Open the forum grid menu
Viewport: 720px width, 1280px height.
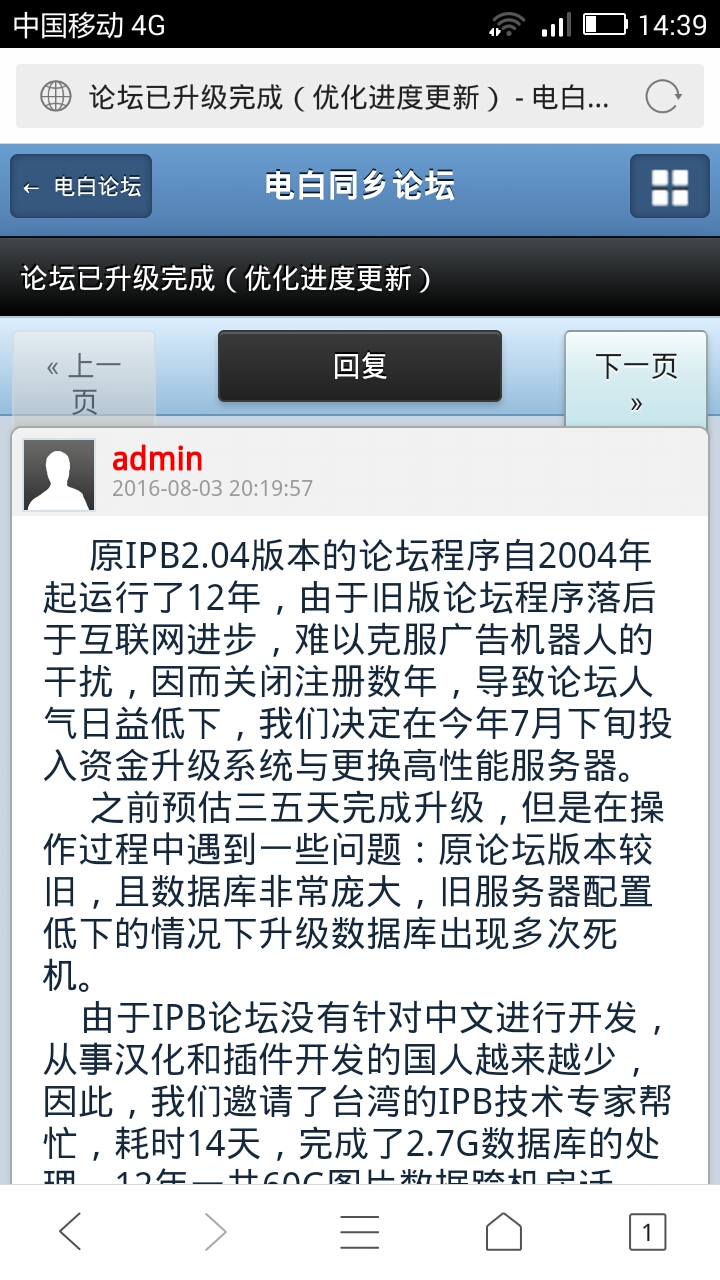[x=669, y=186]
